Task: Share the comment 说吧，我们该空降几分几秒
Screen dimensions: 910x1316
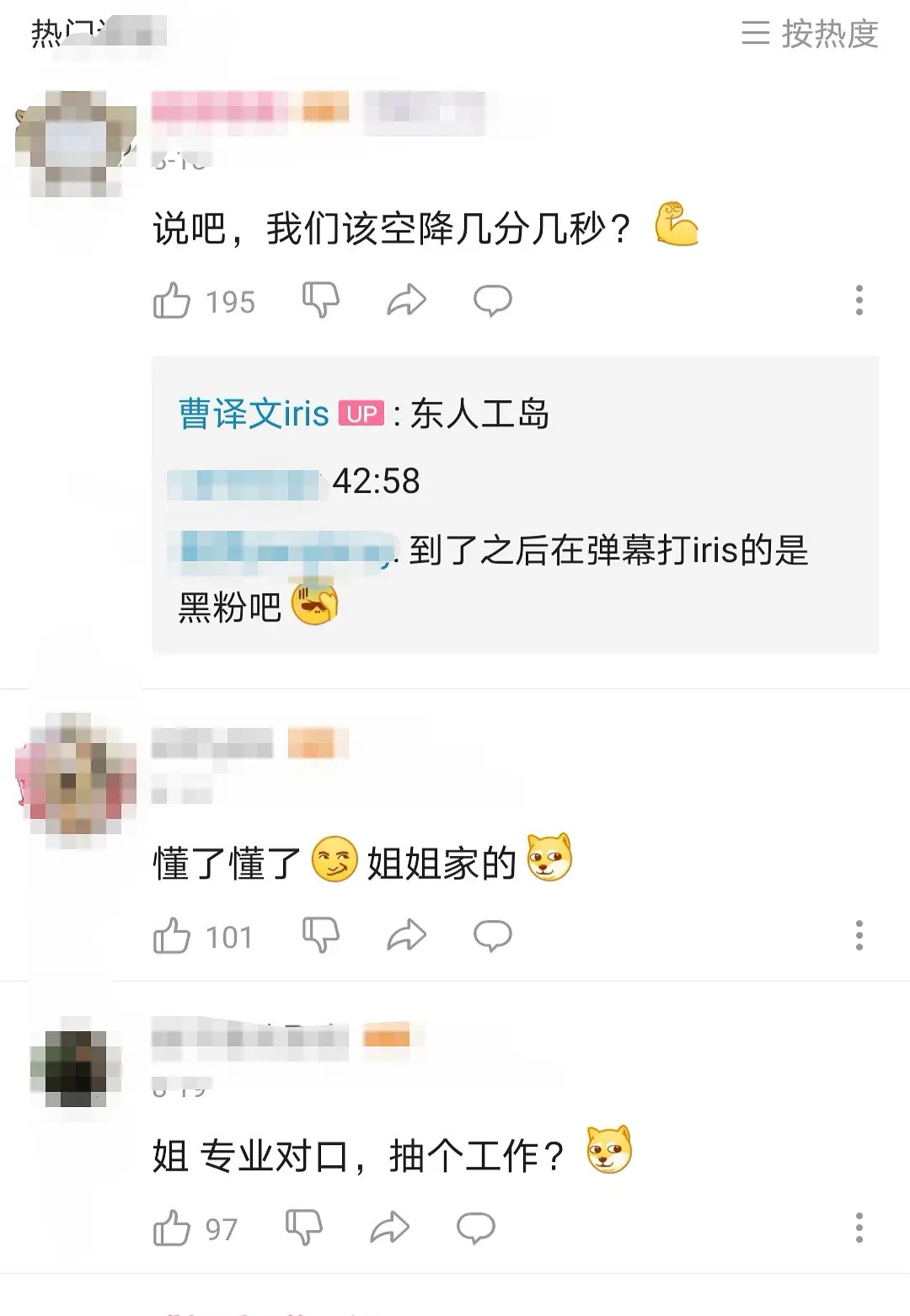Action: click(406, 300)
